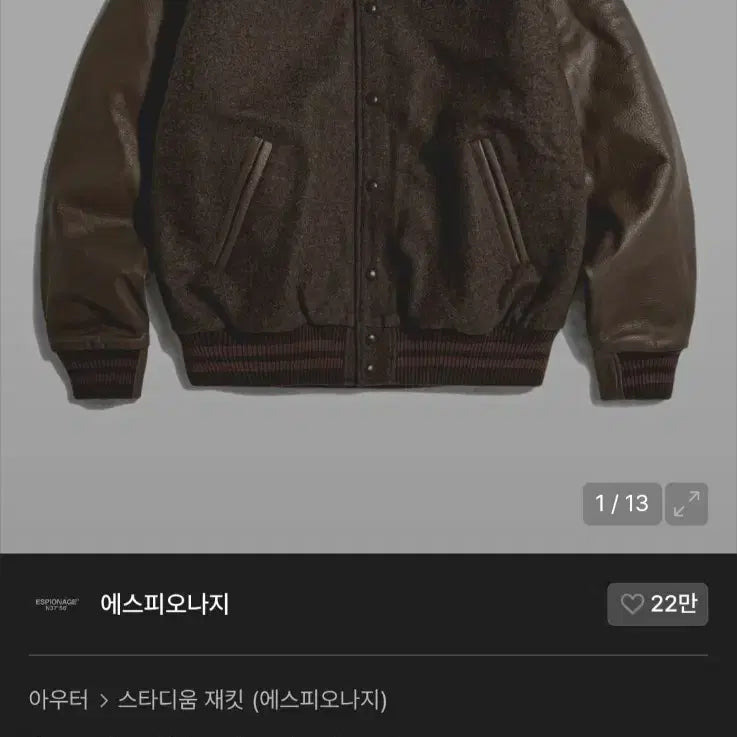Open the 아우터 category breadcrumb

58,699
